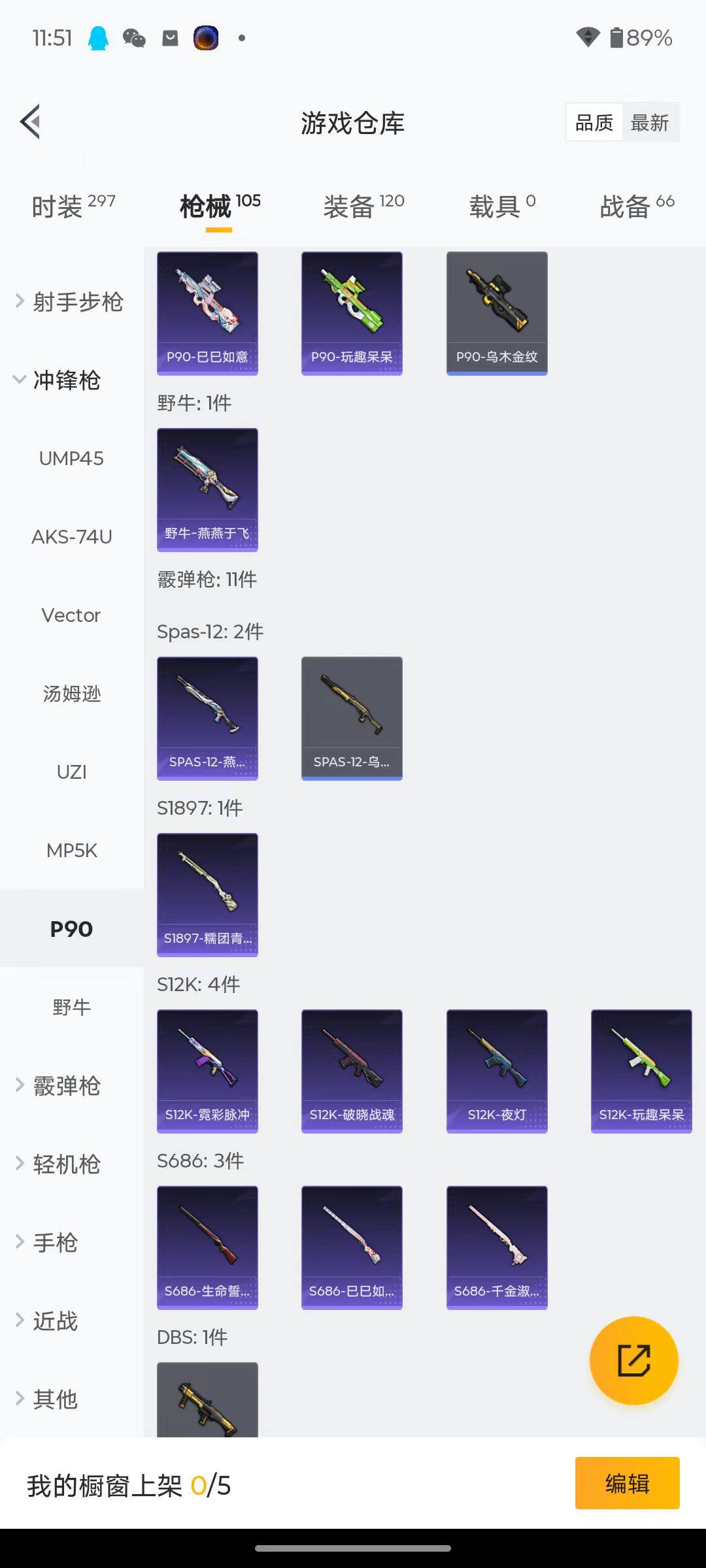The width and height of the screenshot is (706, 1568).
Task: Switch to the 装备 tab
Action: tap(363, 206)
